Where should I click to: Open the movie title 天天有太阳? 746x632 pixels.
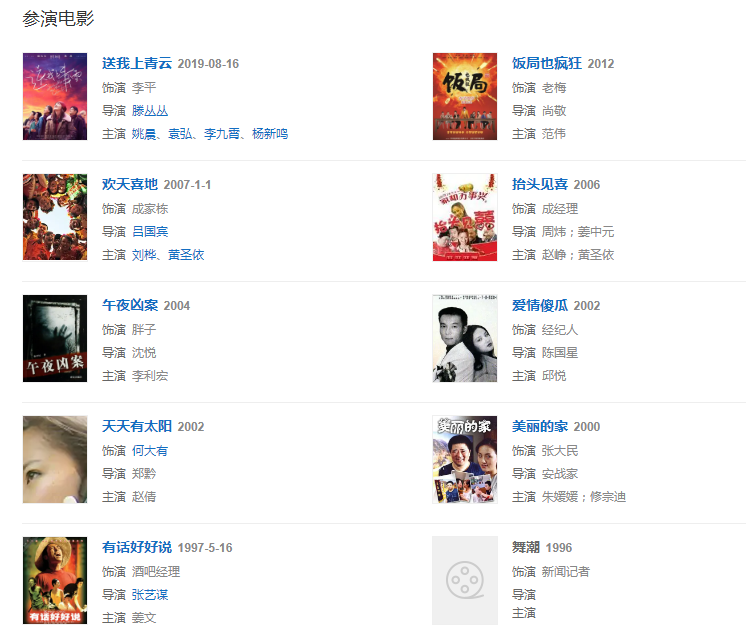pos(137,426)
